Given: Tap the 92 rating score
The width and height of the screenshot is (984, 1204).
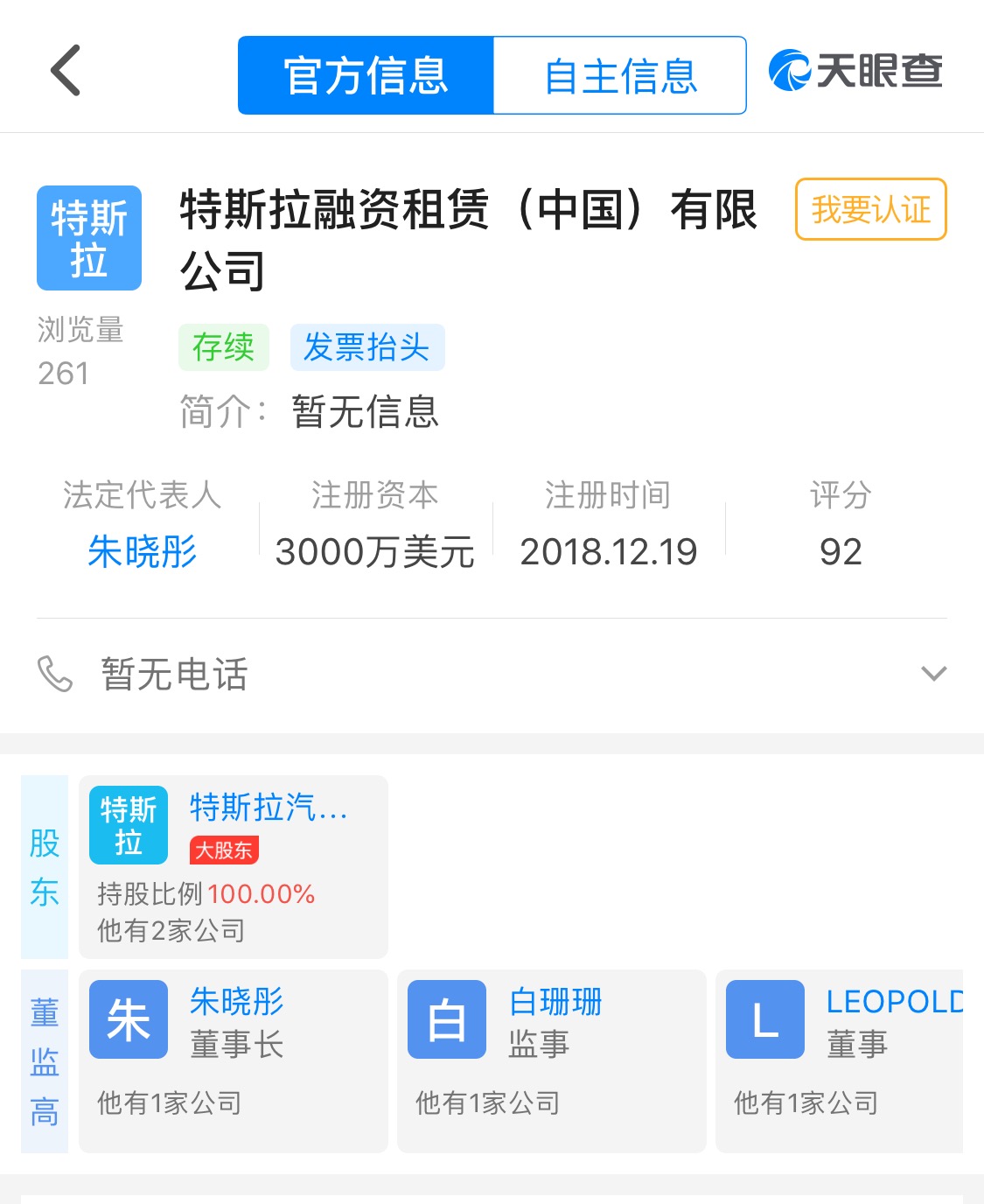Looking at the screenshot, I should pyautogui.click(x=841, y=551).
